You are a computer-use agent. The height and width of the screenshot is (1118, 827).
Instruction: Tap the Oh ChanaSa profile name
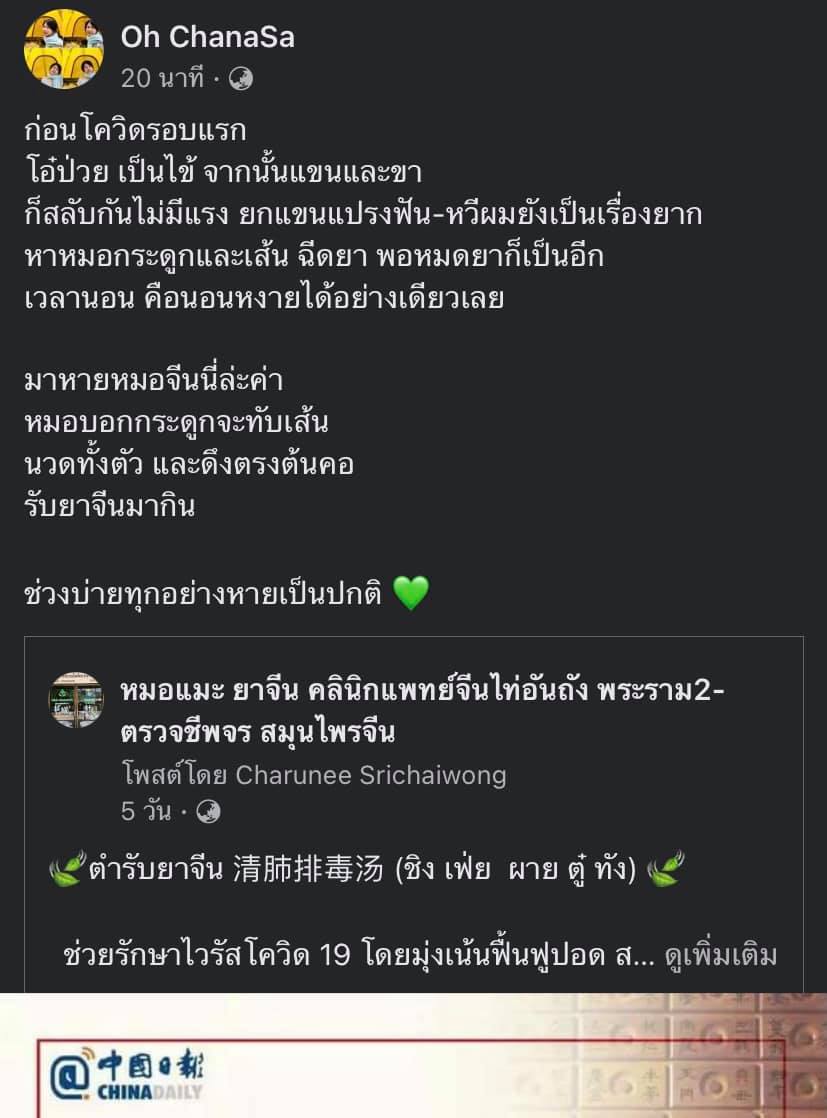point(207,38)
